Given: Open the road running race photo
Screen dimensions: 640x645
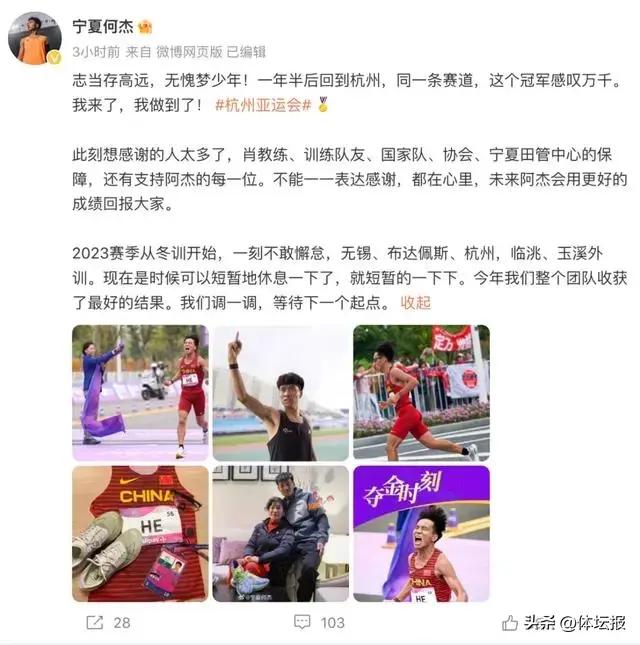Looking at the screenshot, I should (421, 391).
